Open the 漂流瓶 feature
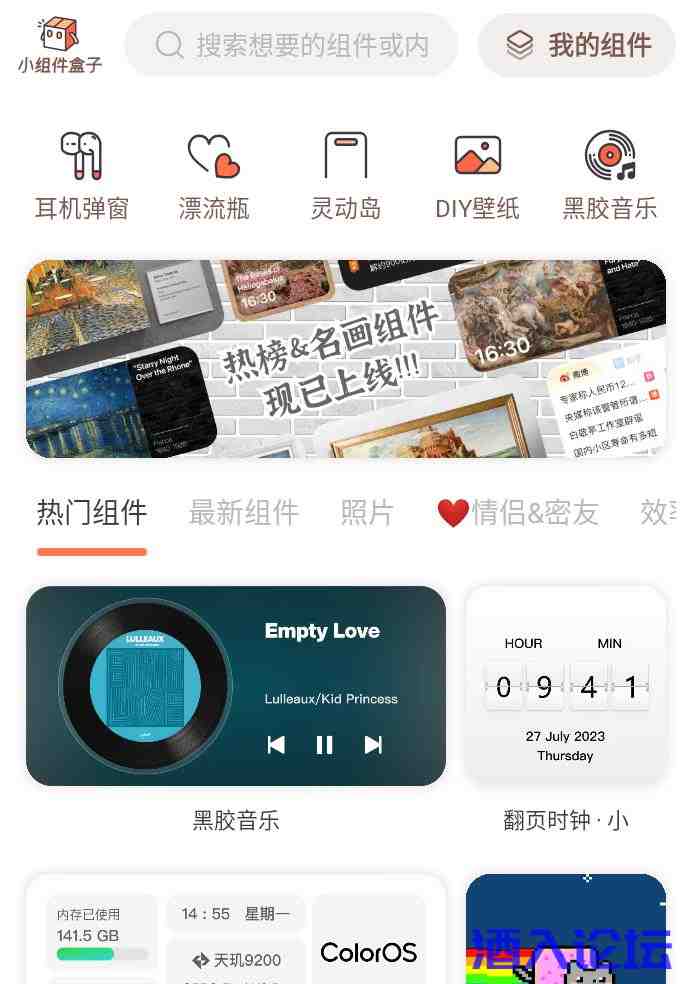The height and width of the screenshot is (984, 687). pos(214,176)
